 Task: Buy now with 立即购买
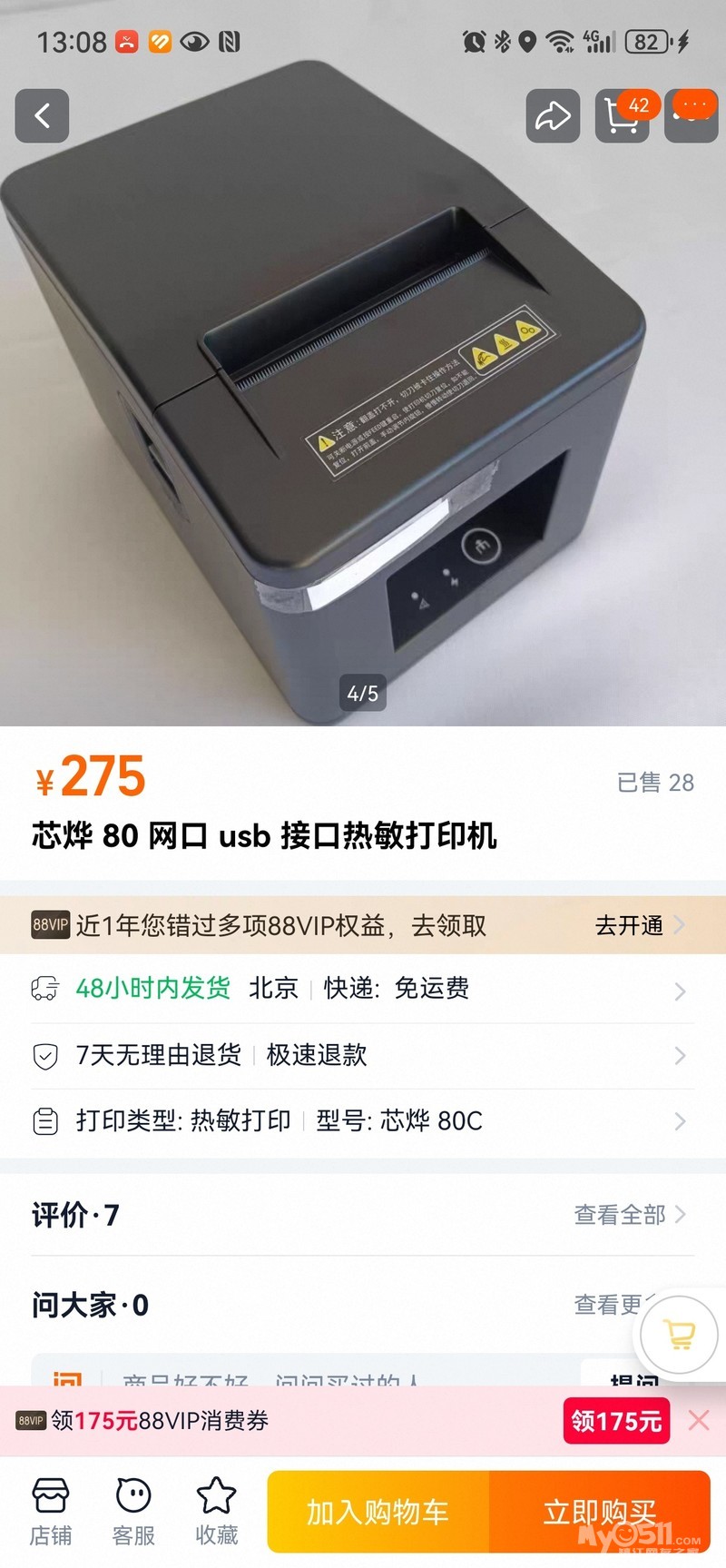point(599,1512)
